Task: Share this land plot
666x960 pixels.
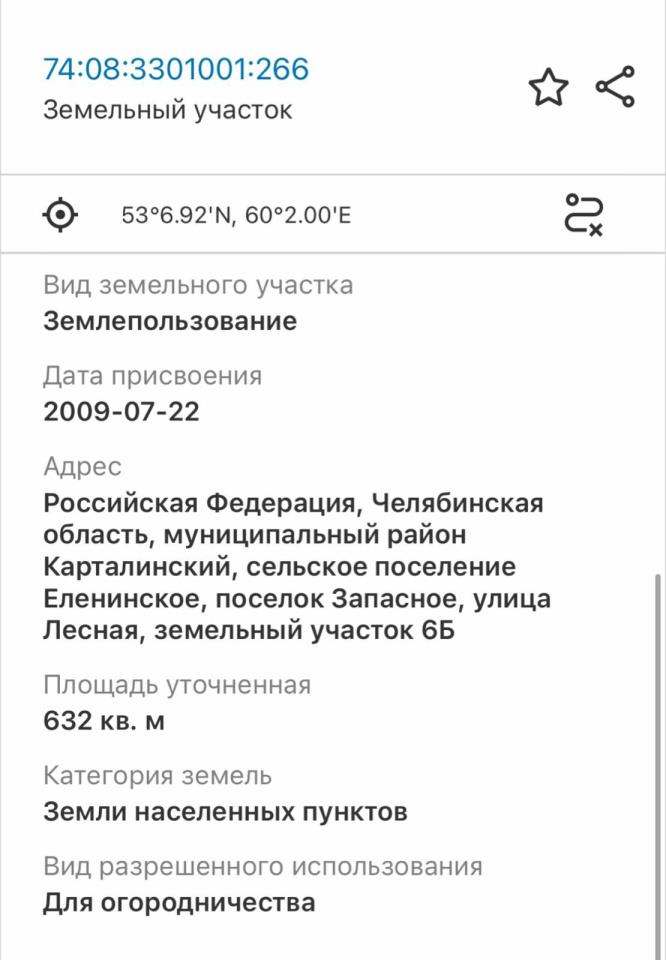Action: pyautogui.click(x=615, y=87)
